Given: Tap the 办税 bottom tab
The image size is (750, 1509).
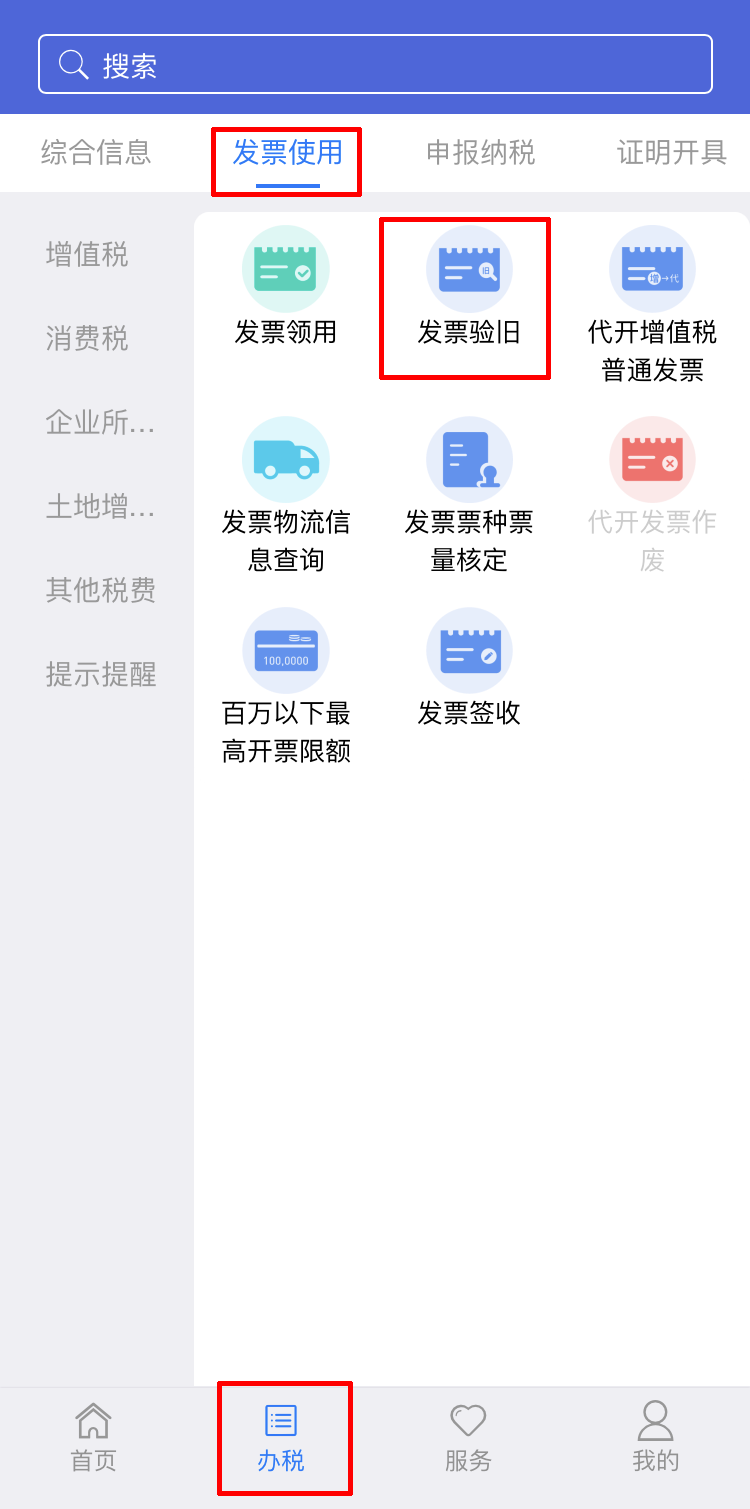Looking at the screenshot, I should (x=281, y=1437).
